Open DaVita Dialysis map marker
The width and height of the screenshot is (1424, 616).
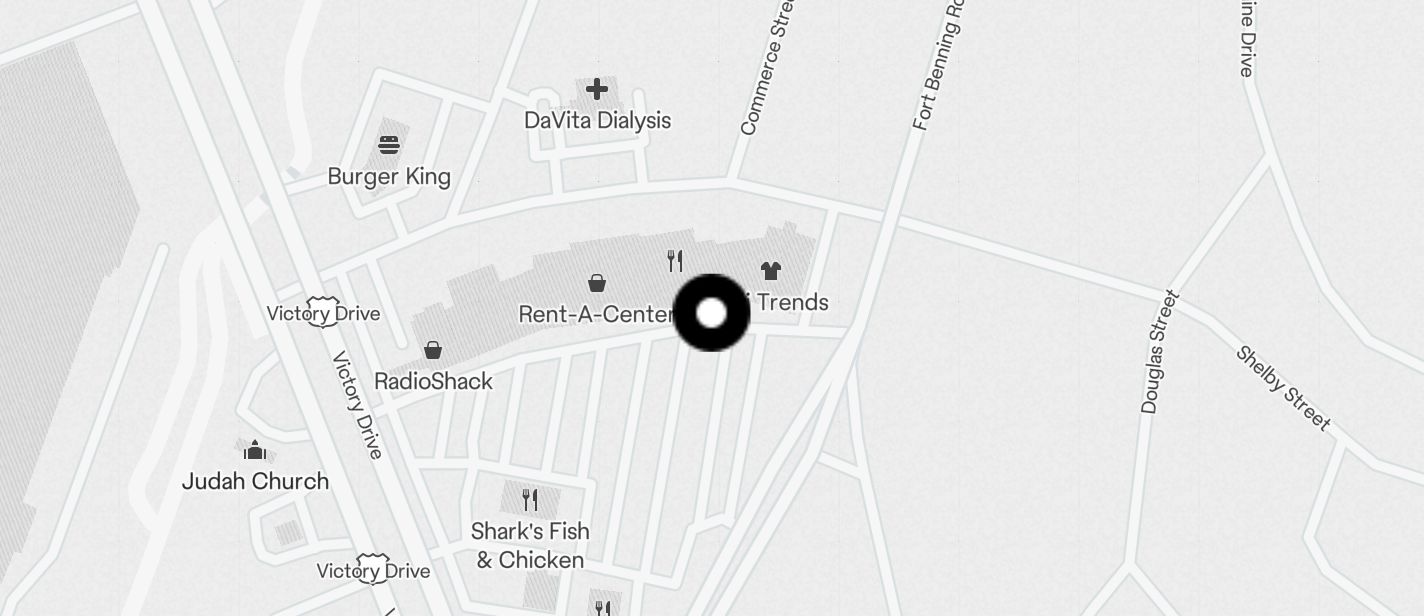click(x=597, y=90)
